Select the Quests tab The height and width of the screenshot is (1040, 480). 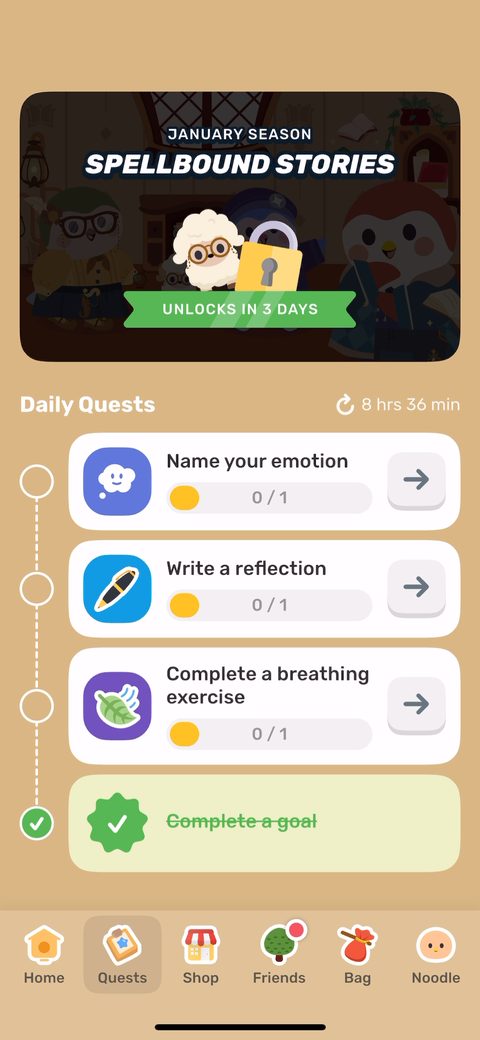[123, 954]
